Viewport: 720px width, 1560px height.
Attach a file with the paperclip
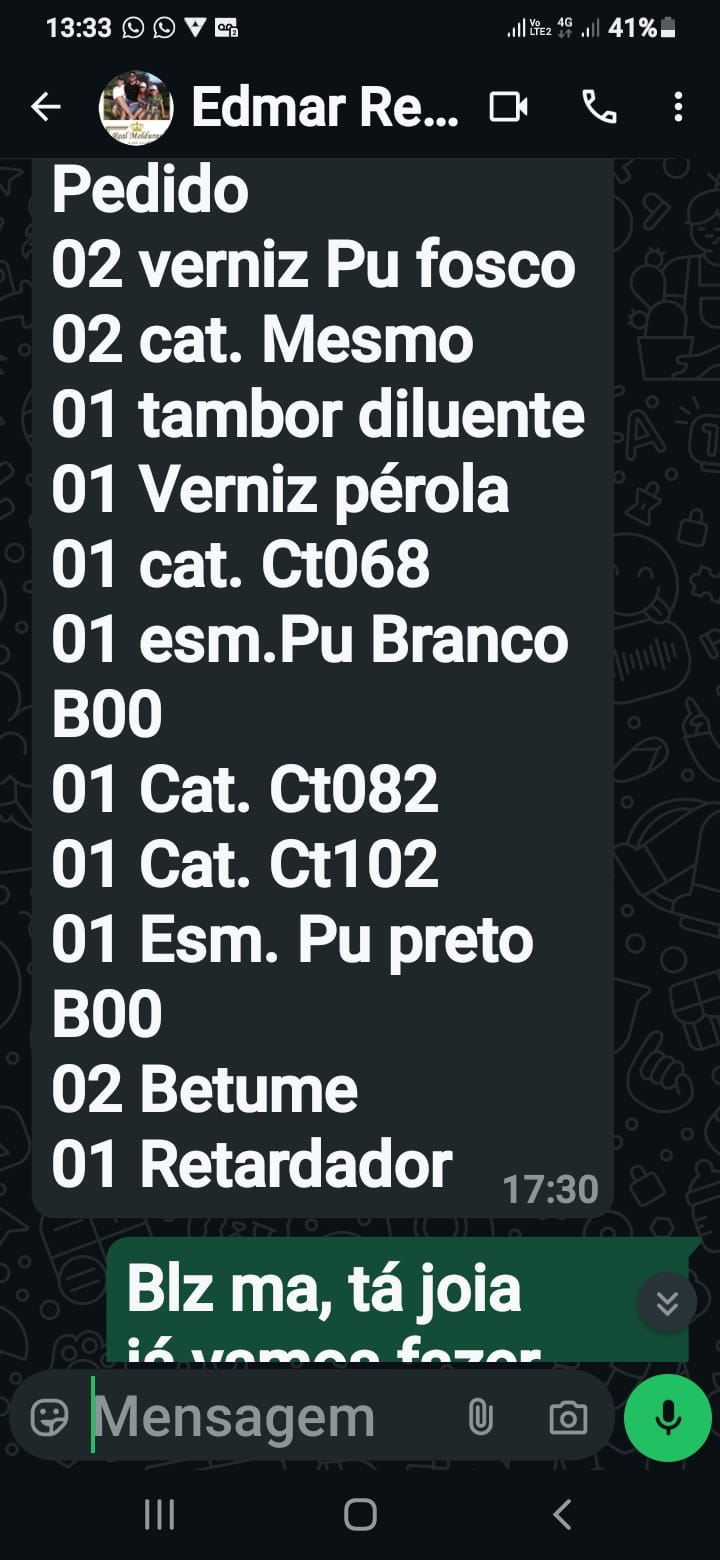coord(481,1417)
